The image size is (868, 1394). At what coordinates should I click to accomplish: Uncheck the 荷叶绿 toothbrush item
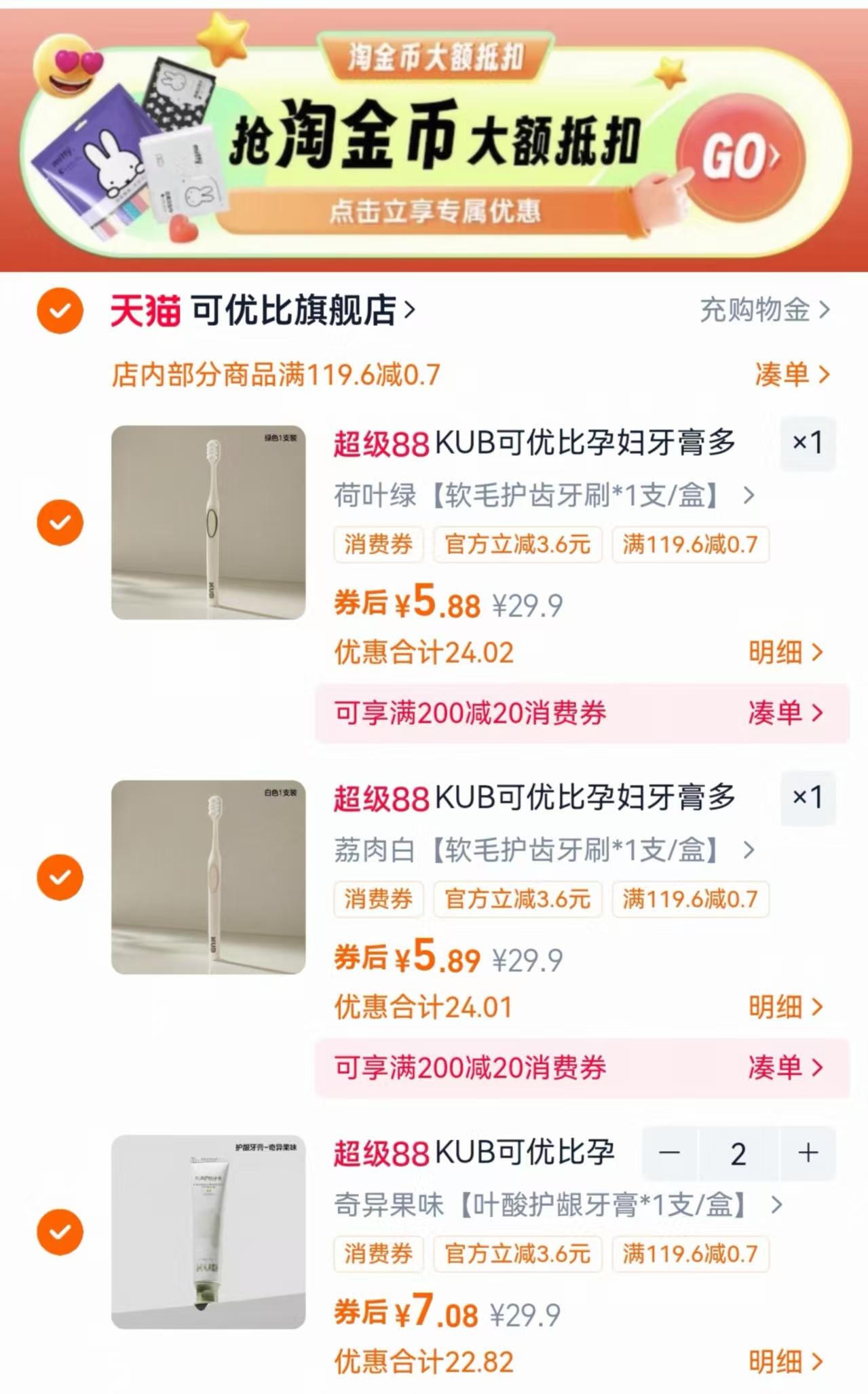point(60,522)
